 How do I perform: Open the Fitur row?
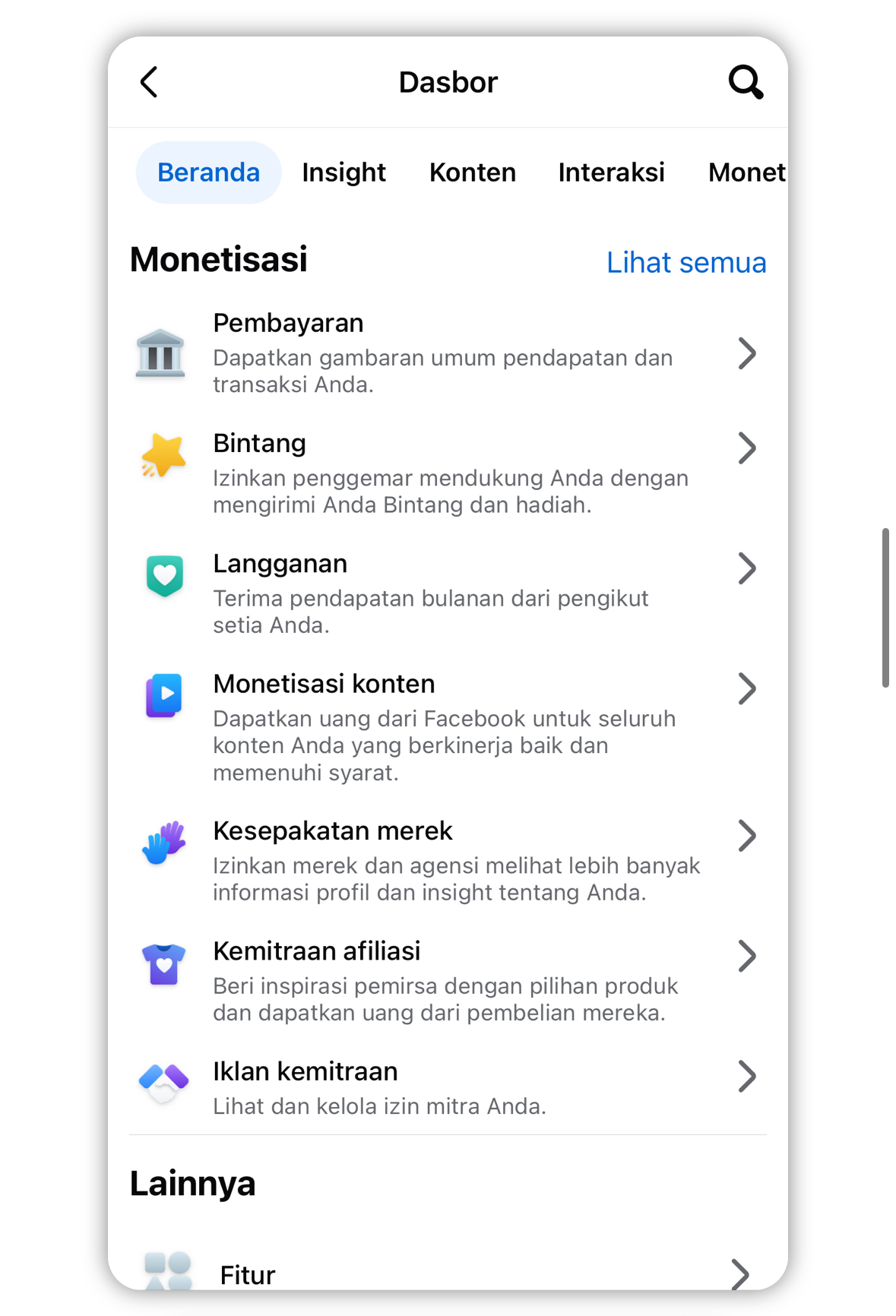[x=447, y=1273]
